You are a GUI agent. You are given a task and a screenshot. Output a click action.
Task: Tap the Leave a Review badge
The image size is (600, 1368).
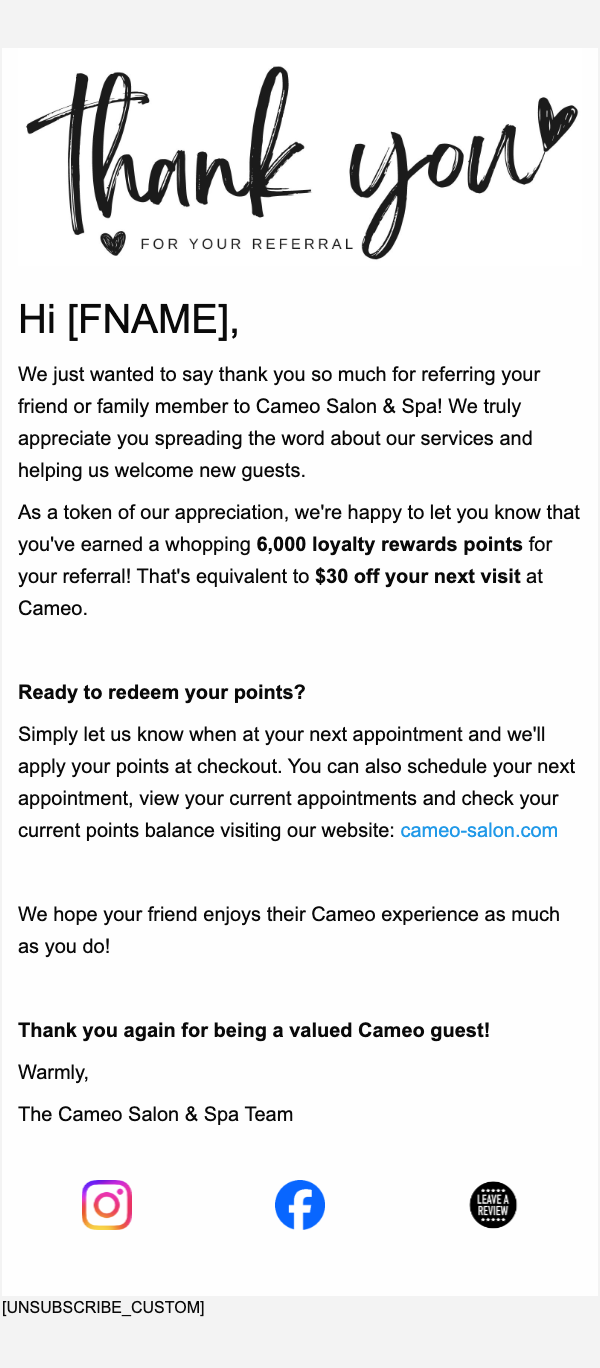click(493, 1205)
